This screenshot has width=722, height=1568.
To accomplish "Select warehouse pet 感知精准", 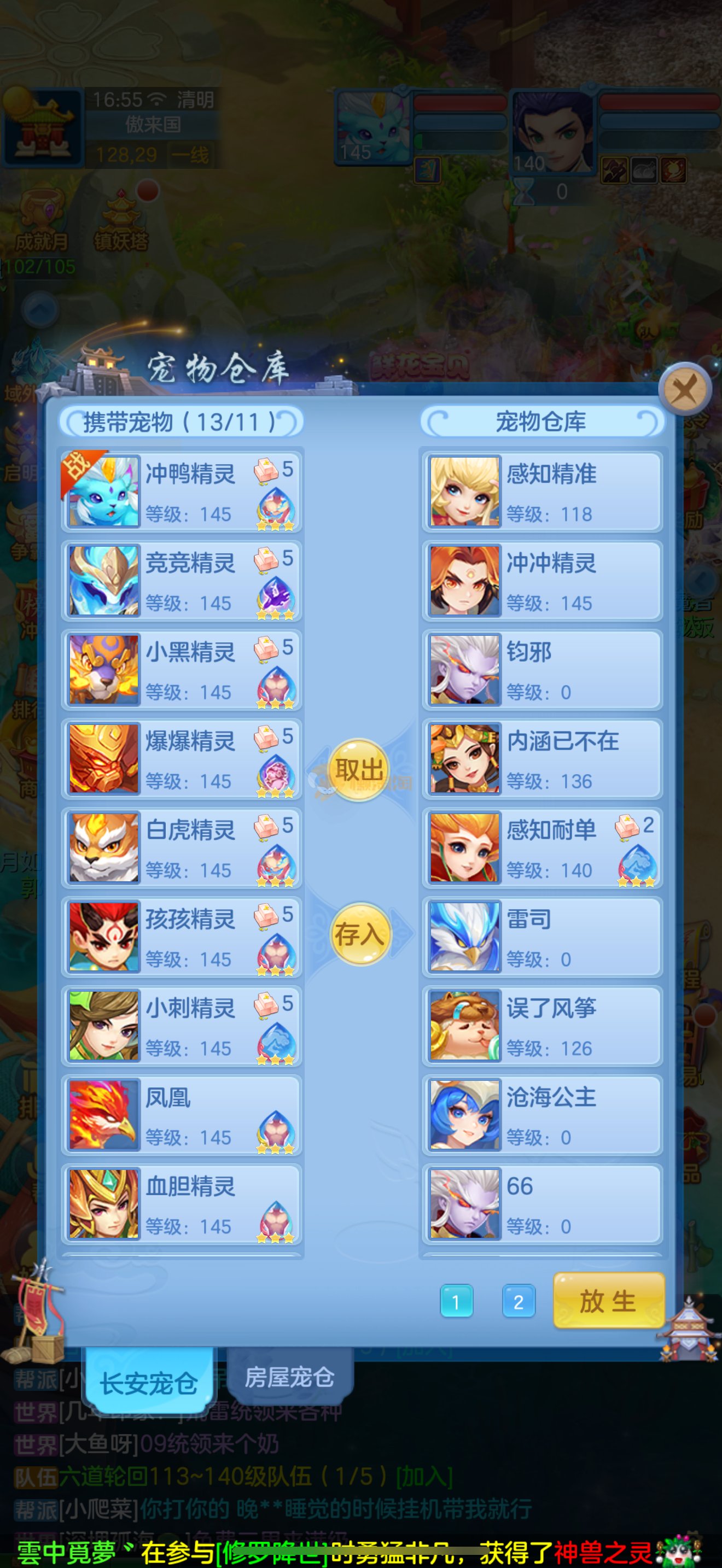I will tap(542, 492).
